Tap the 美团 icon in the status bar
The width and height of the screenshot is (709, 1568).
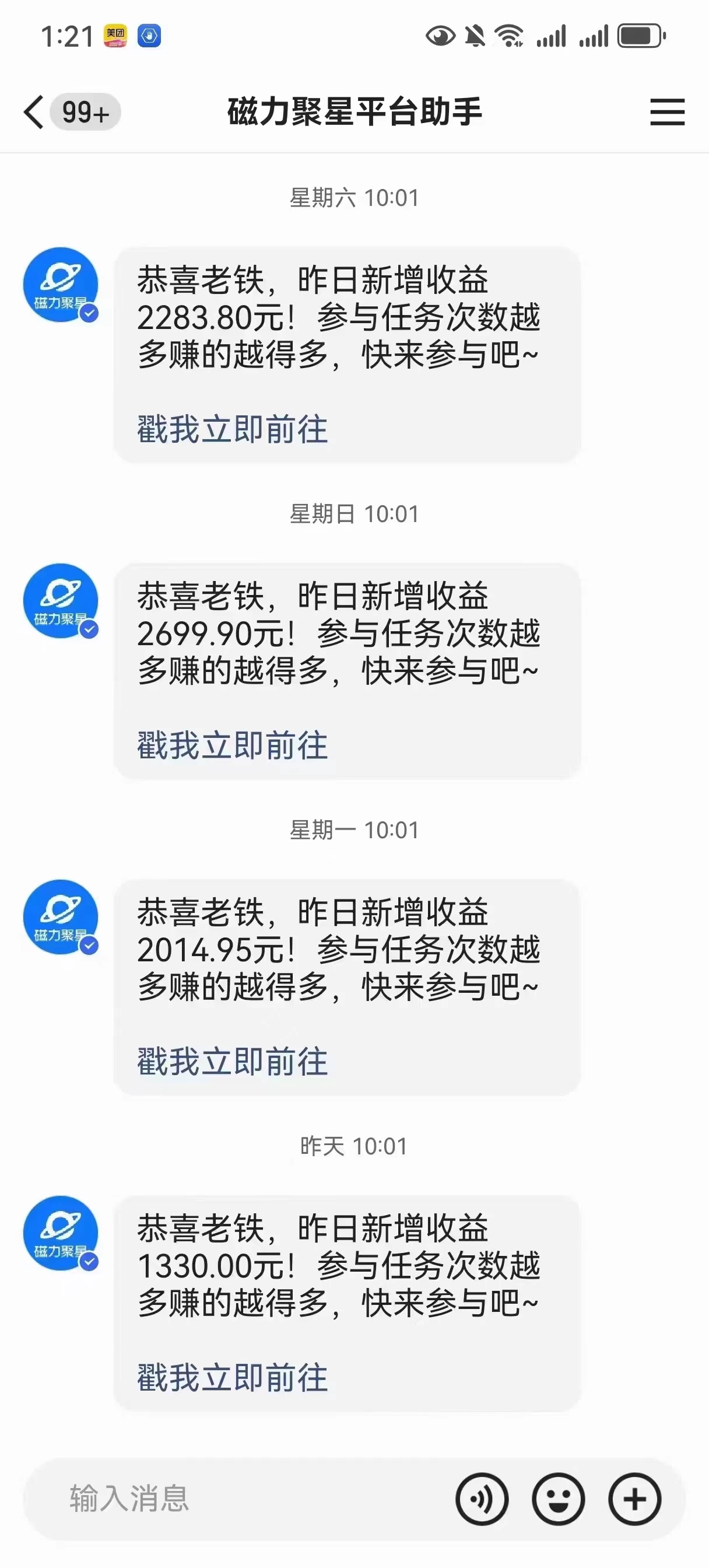tap(116, 36)
